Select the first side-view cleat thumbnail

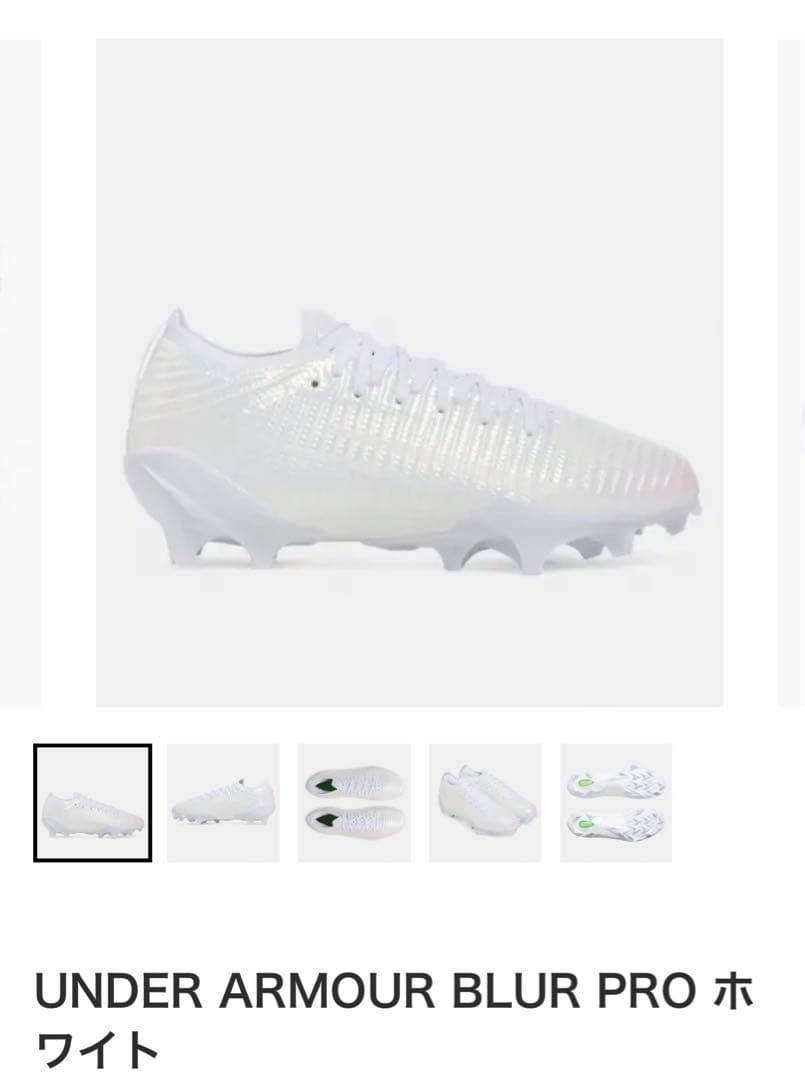[93, 802]
